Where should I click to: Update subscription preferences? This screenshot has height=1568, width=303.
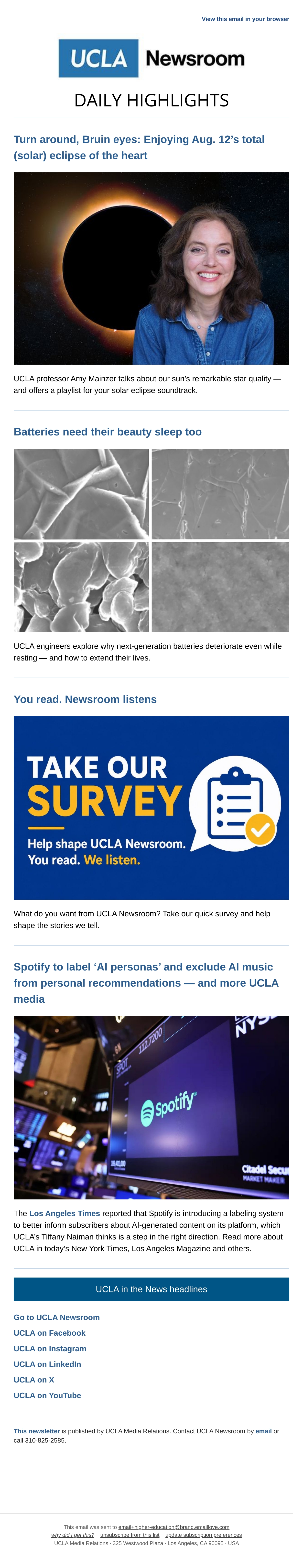(204, 1535)
